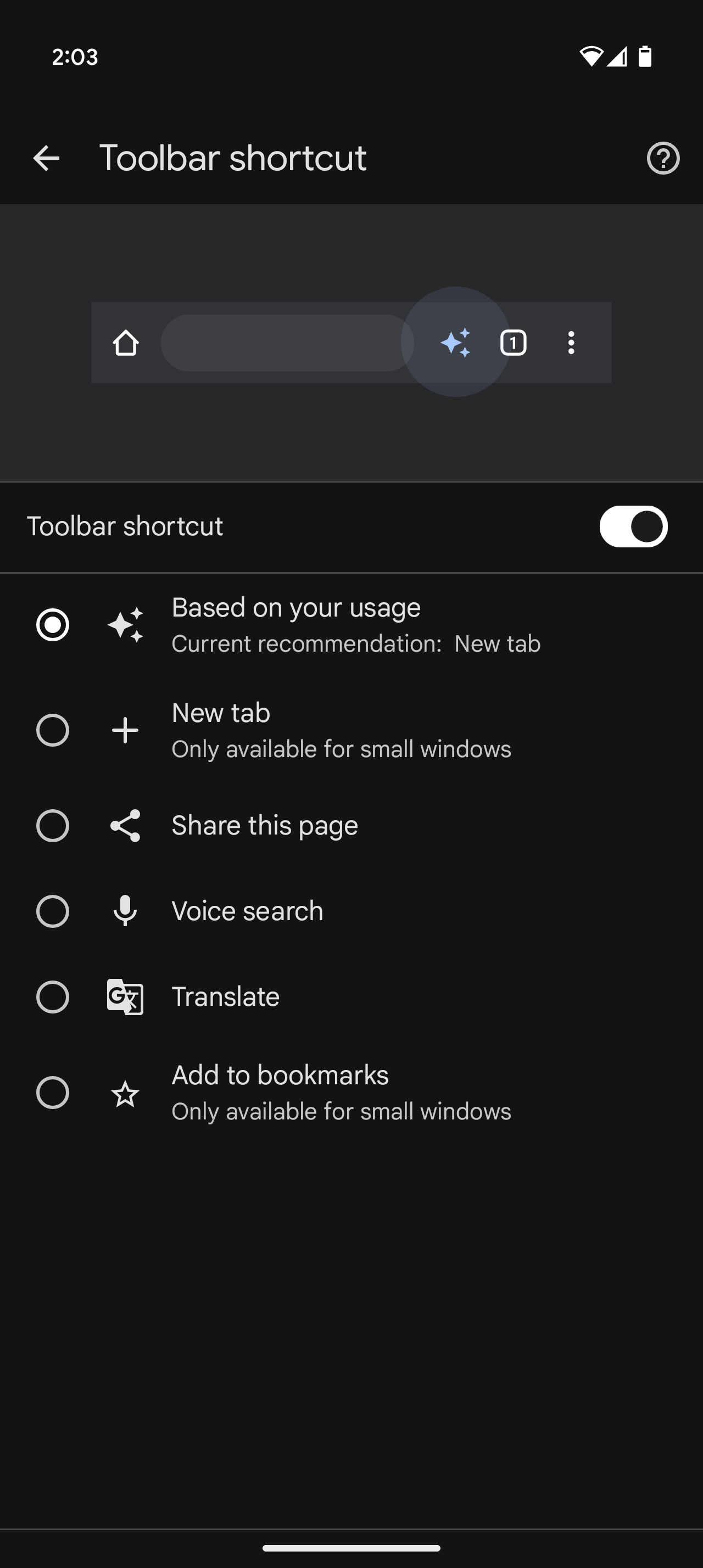Screen dimensions: 703x1568
Task: Disable the Toolbar shortcut toggle
Action: coord(633,526)
